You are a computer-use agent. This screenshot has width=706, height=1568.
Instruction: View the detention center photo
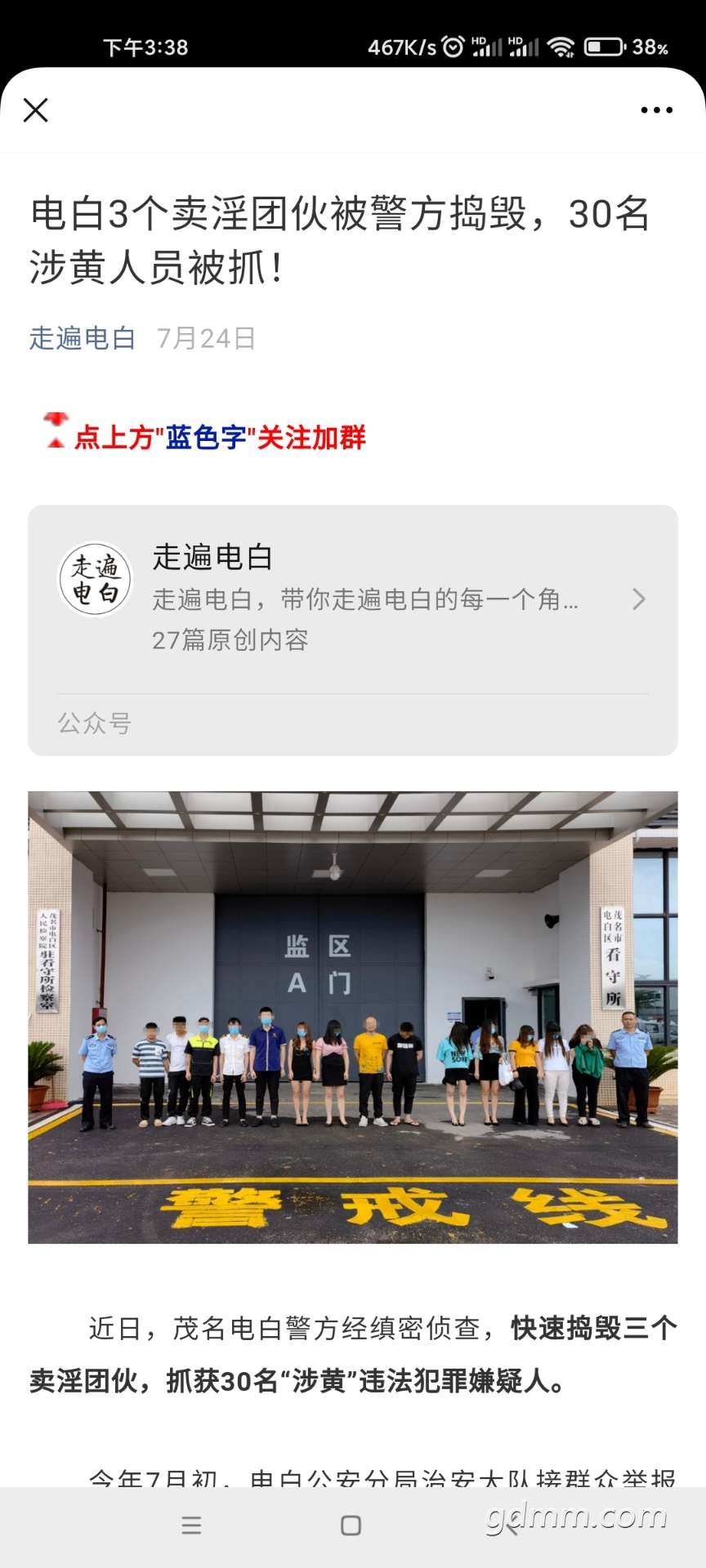coord(352,1017)
